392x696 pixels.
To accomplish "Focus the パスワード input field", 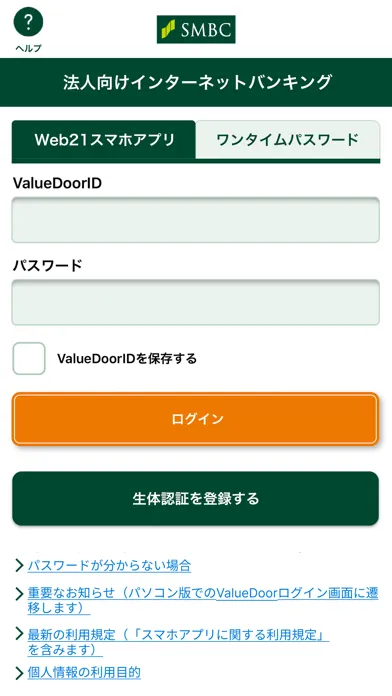I will click(195, 302).
